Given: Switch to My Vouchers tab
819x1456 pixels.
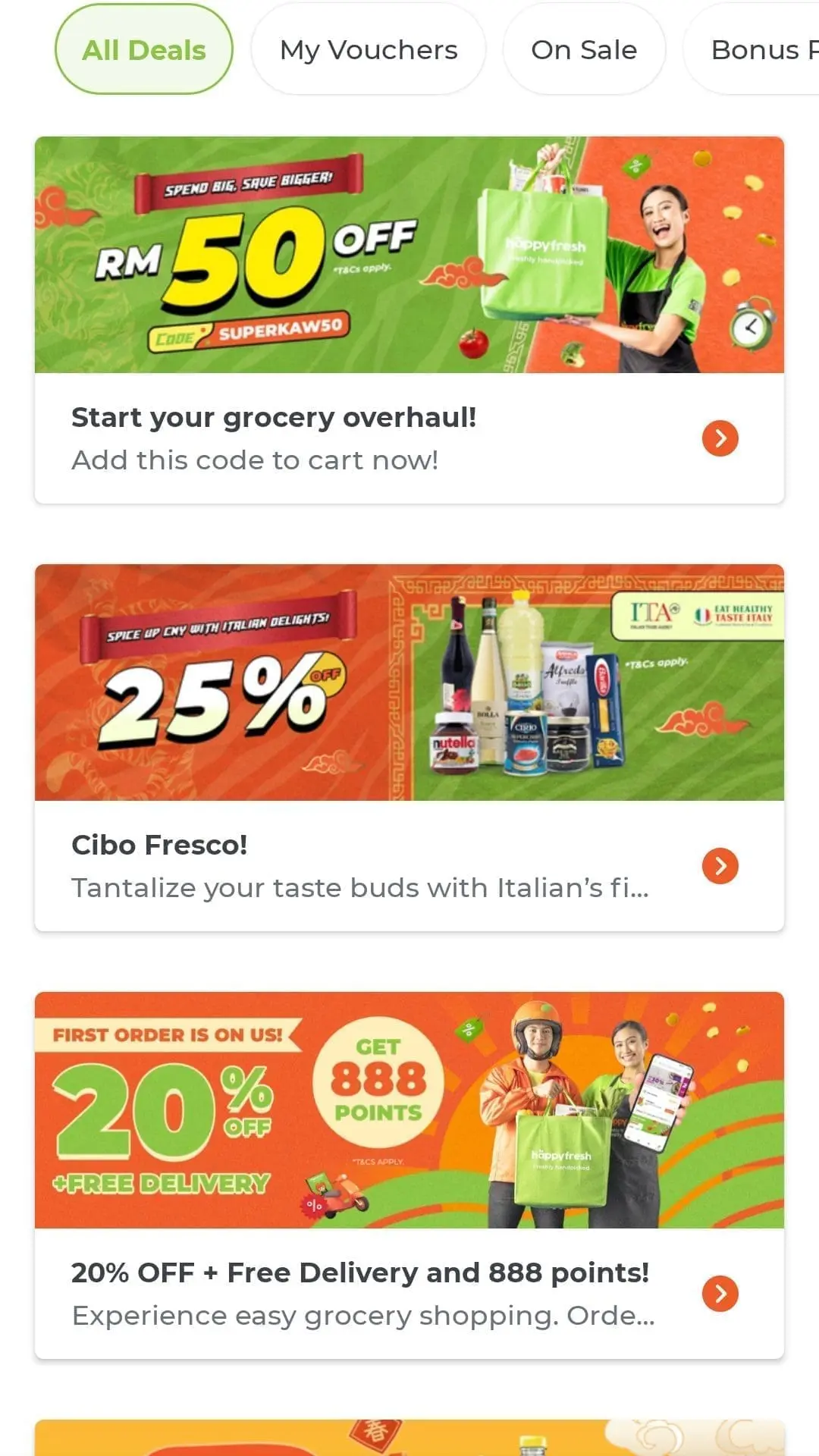Looking at the screenshot, I should pyautogui.click(x=369, y=50).
